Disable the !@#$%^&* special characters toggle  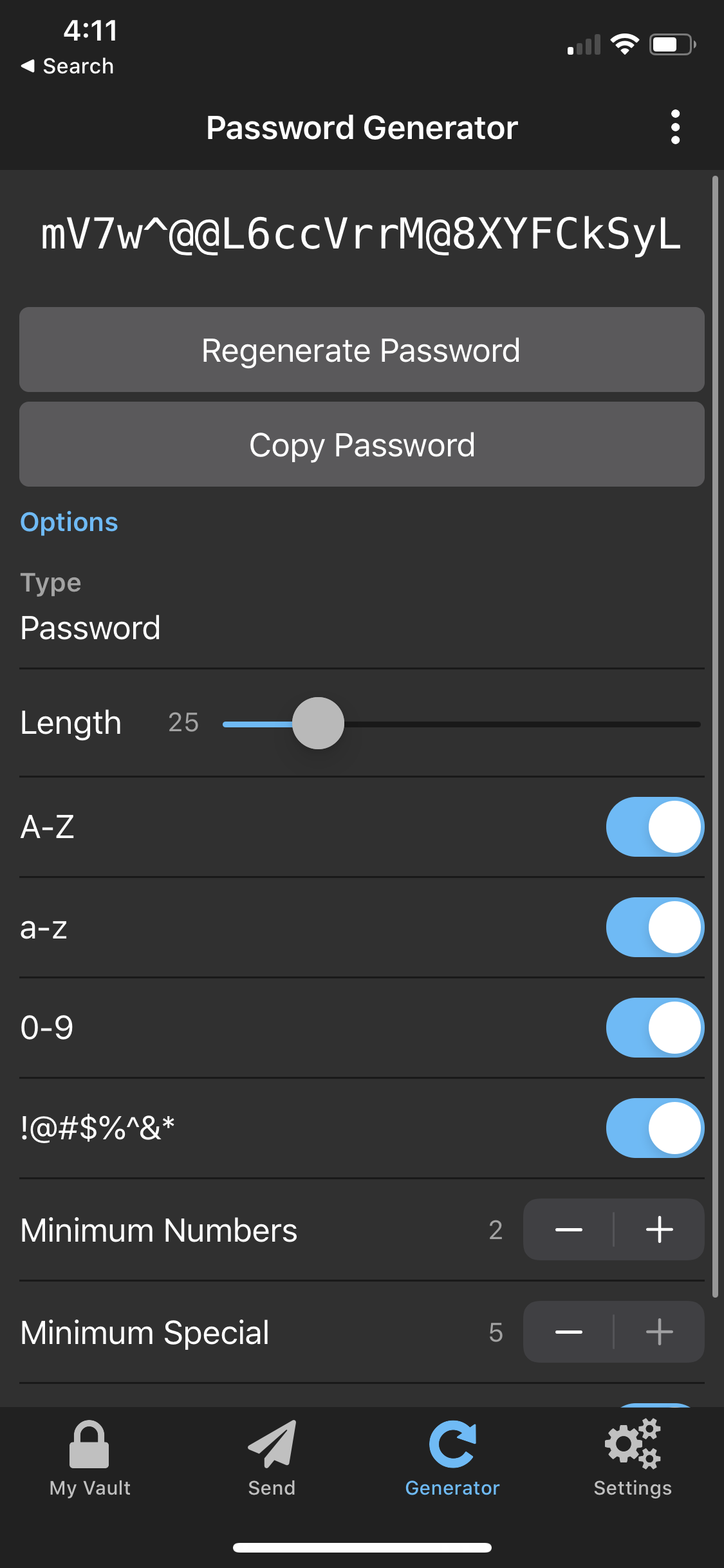point(654,1128)
